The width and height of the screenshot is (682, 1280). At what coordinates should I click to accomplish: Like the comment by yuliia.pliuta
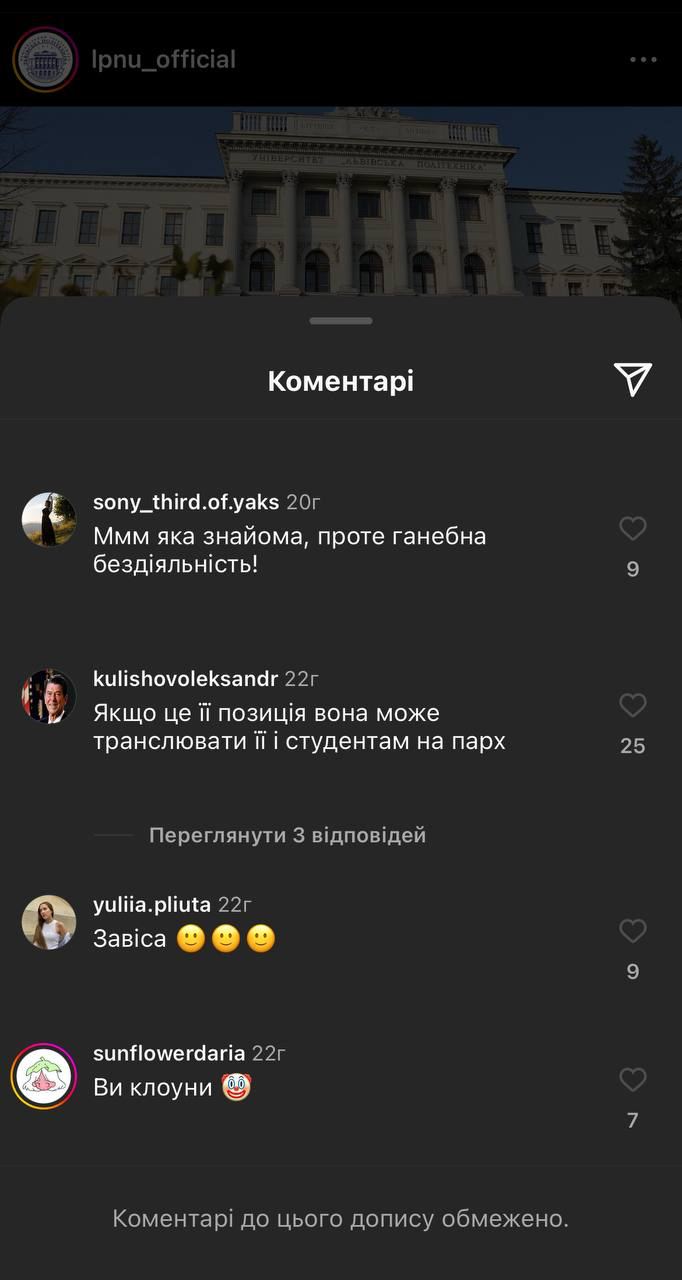(632, 931)
